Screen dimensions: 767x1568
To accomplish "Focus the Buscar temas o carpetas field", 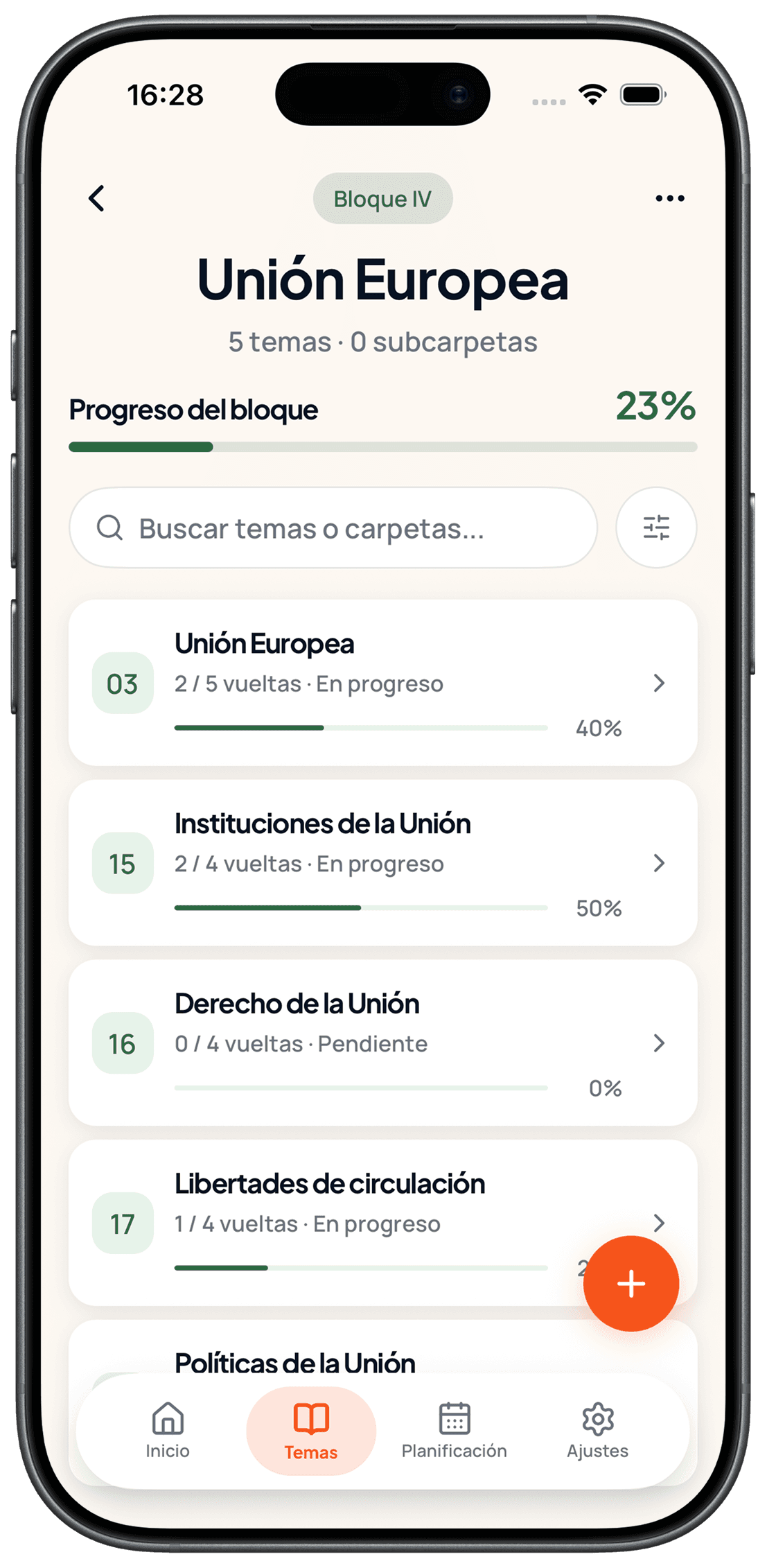I will pos(333,528).
